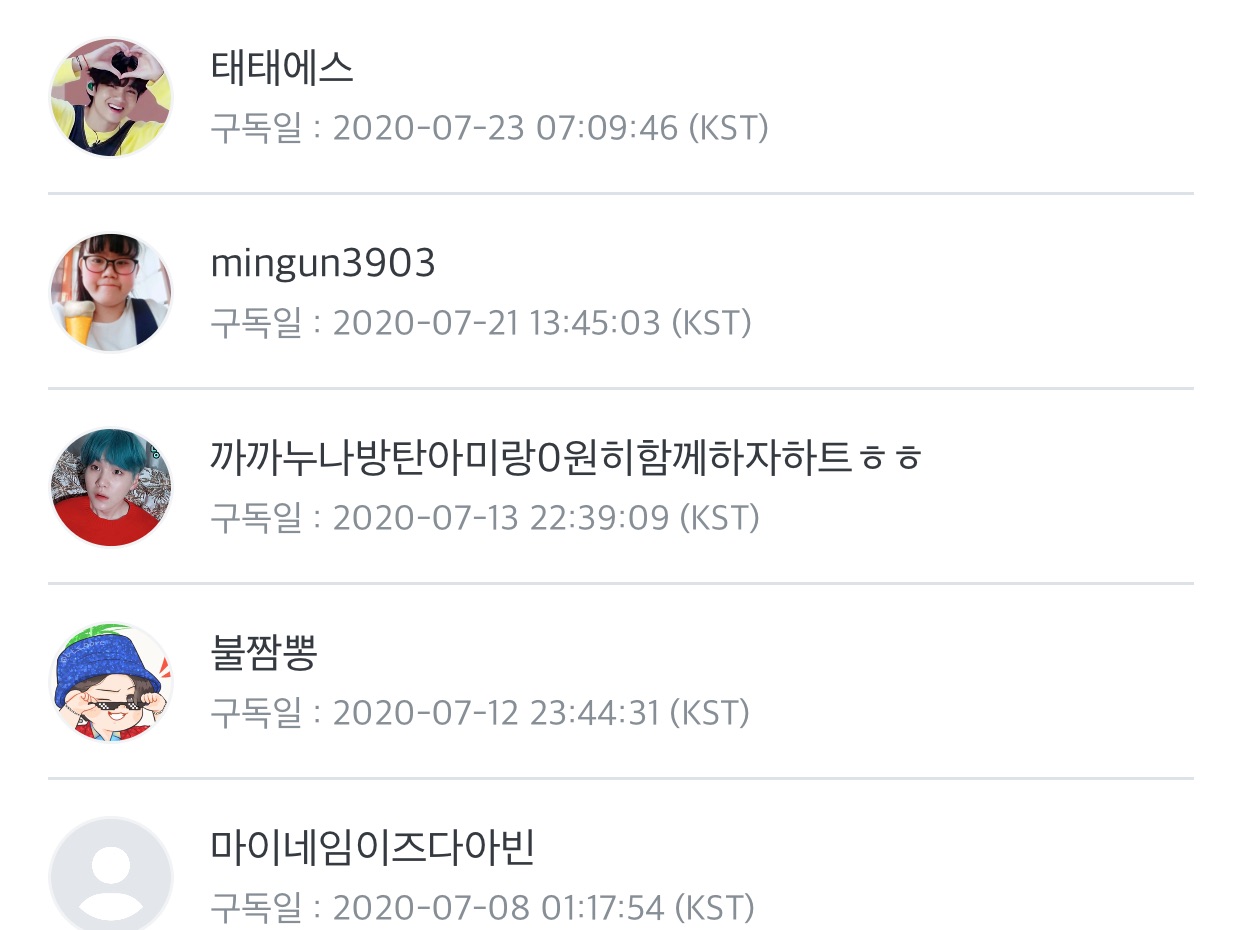Select the subscriber 까까누나방탄아미랑0원히함께하자하트ㅎㅎ
The height and width of the screenshot is (930, 1242).
click(x=621, y=486)
